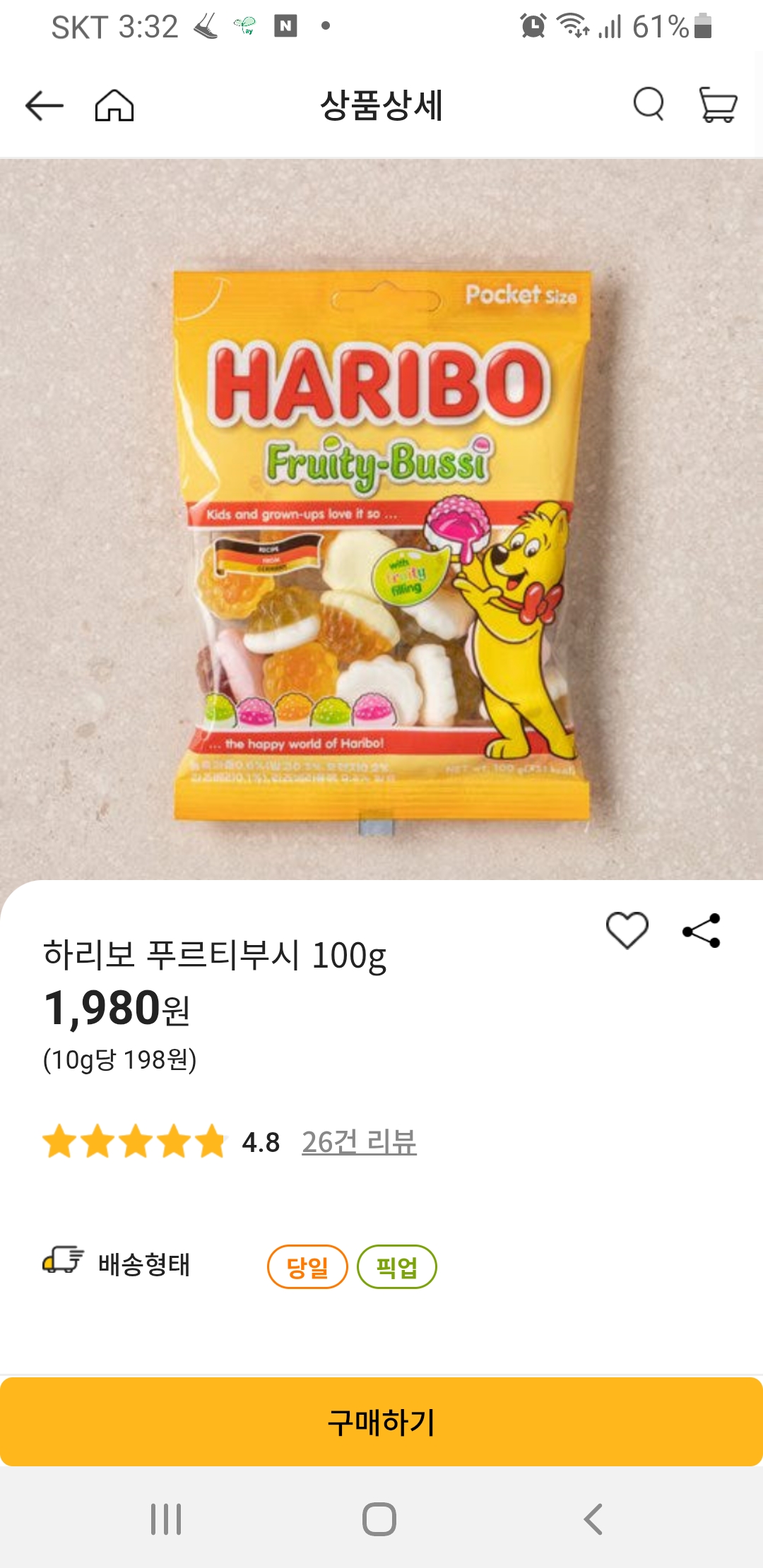
Task: Tap the back arrow in the header
Action: click(x=42, y=107)
